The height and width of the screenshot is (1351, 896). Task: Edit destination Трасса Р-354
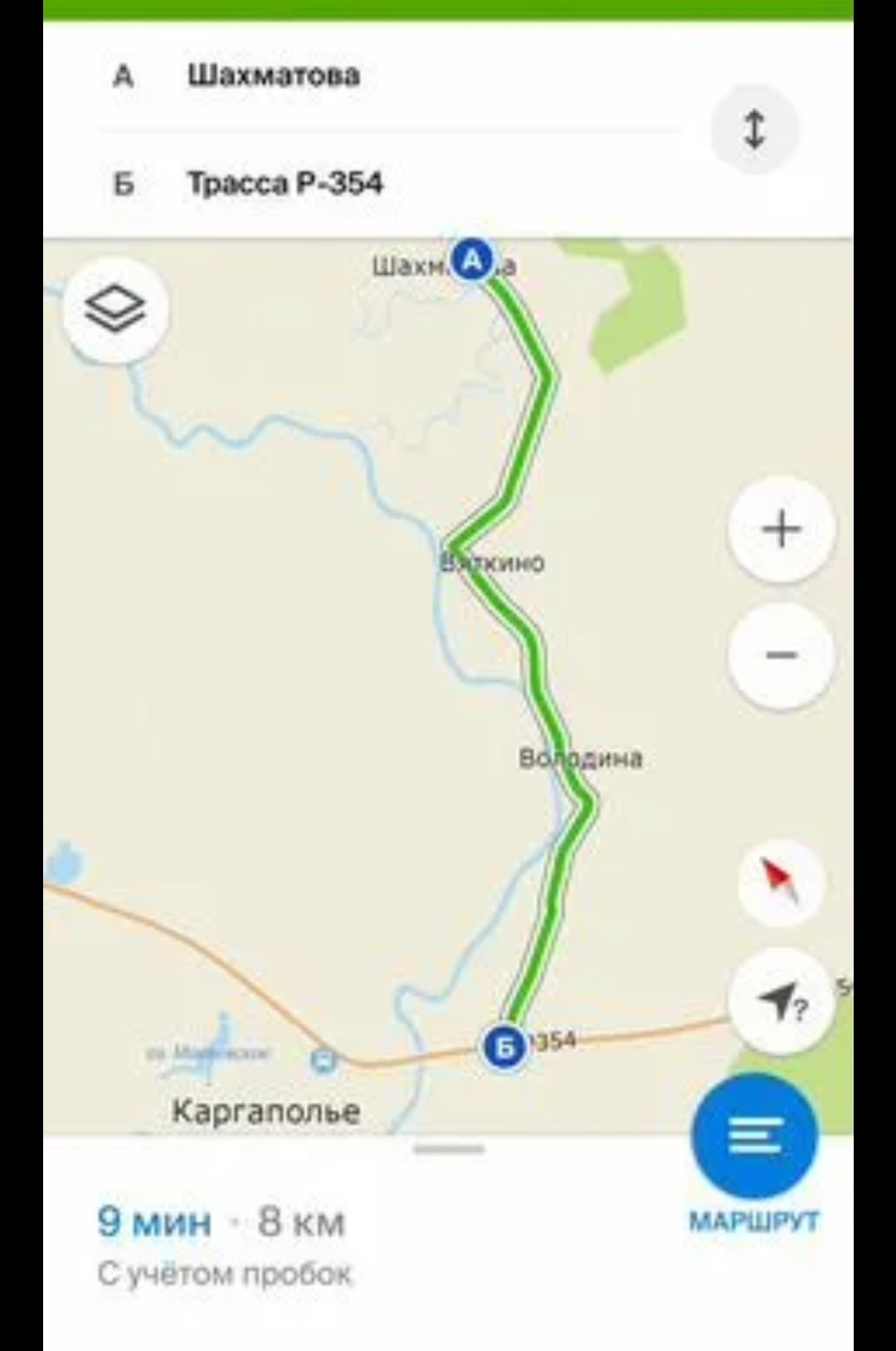[285, 183]
